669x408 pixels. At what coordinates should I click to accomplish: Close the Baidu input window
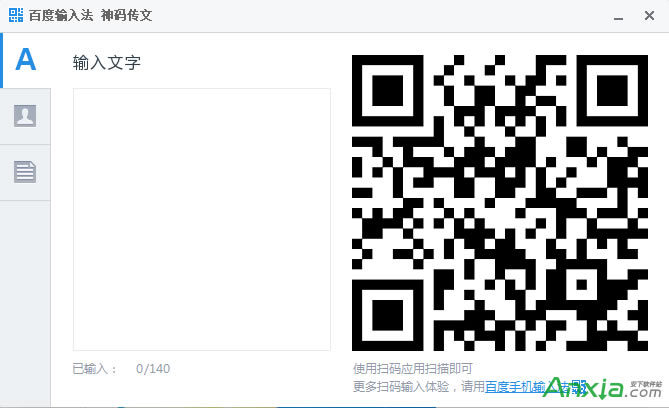(x=649, y=15)
